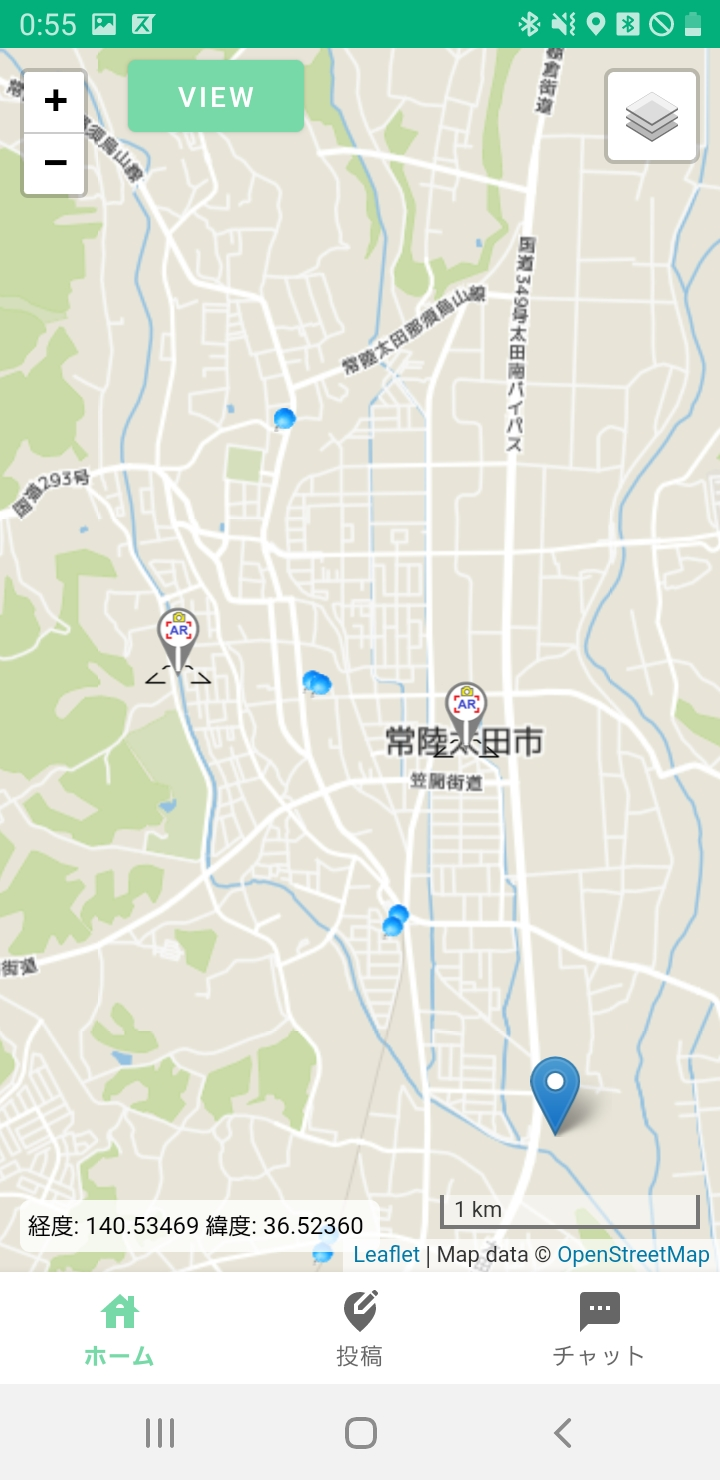Go back using system back button
720x1480 pixels.
[x=563, y=1433]
